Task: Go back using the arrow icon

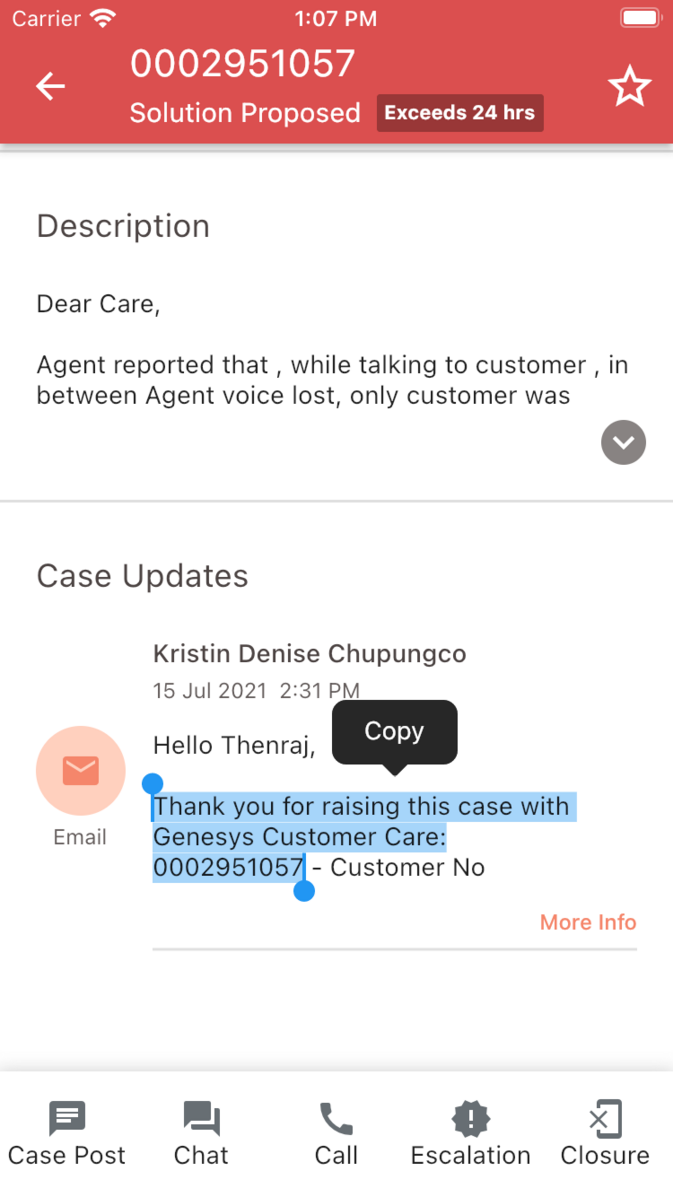Action: pyautogui.click(x=50, y=86)
